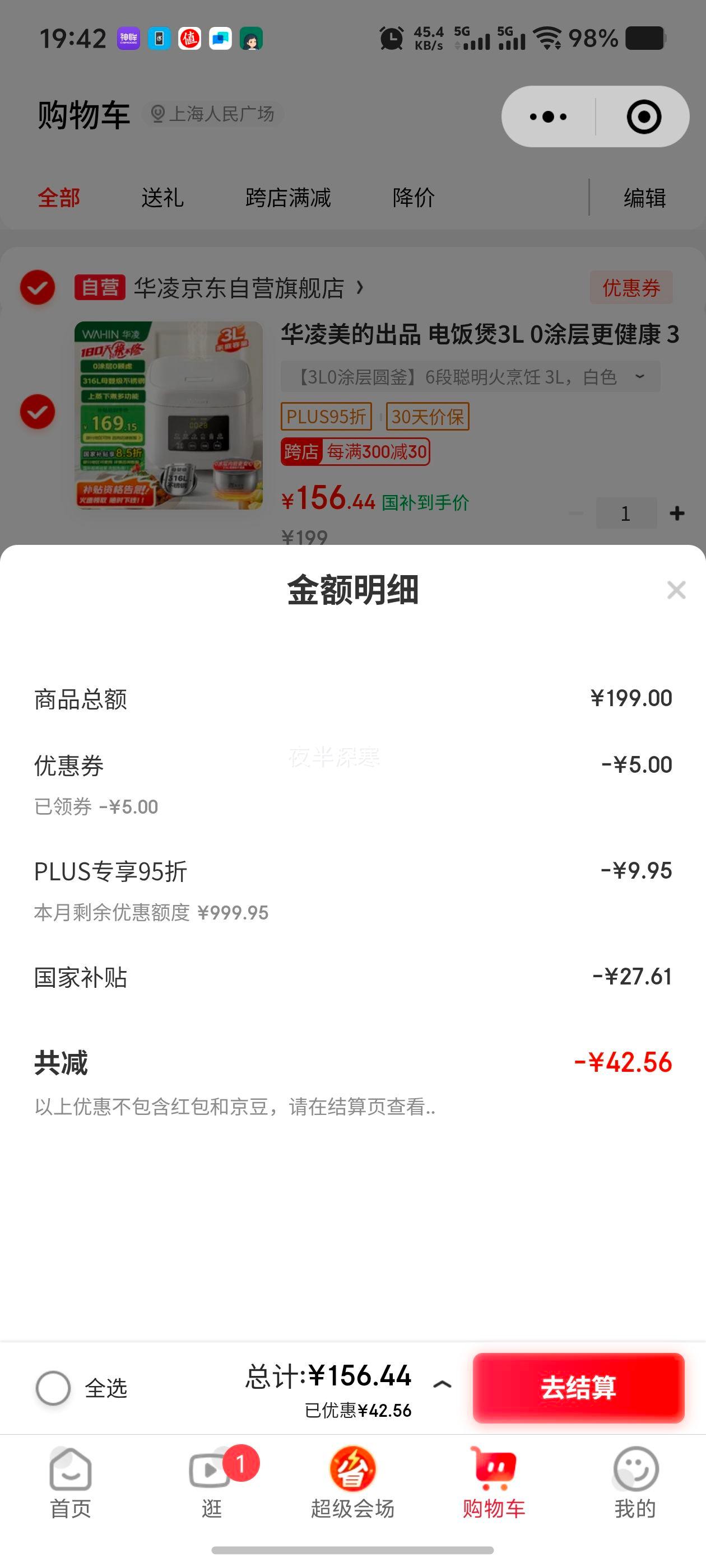Increase quantity with the plus stepper

click(x=677, y=513)
